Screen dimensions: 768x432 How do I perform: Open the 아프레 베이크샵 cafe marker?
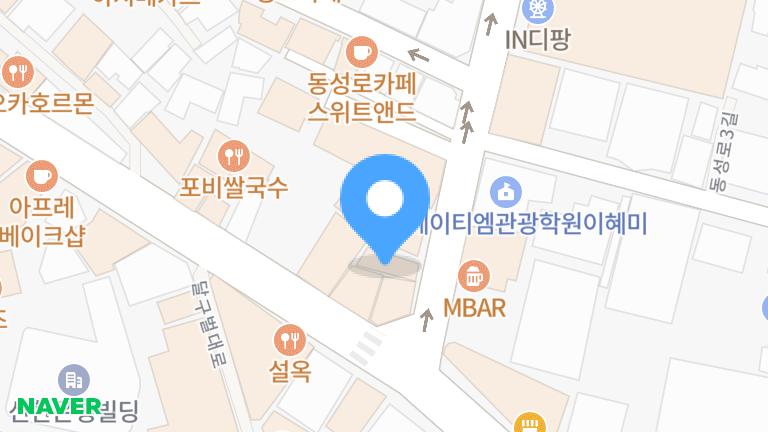click(x=40, y=175)
